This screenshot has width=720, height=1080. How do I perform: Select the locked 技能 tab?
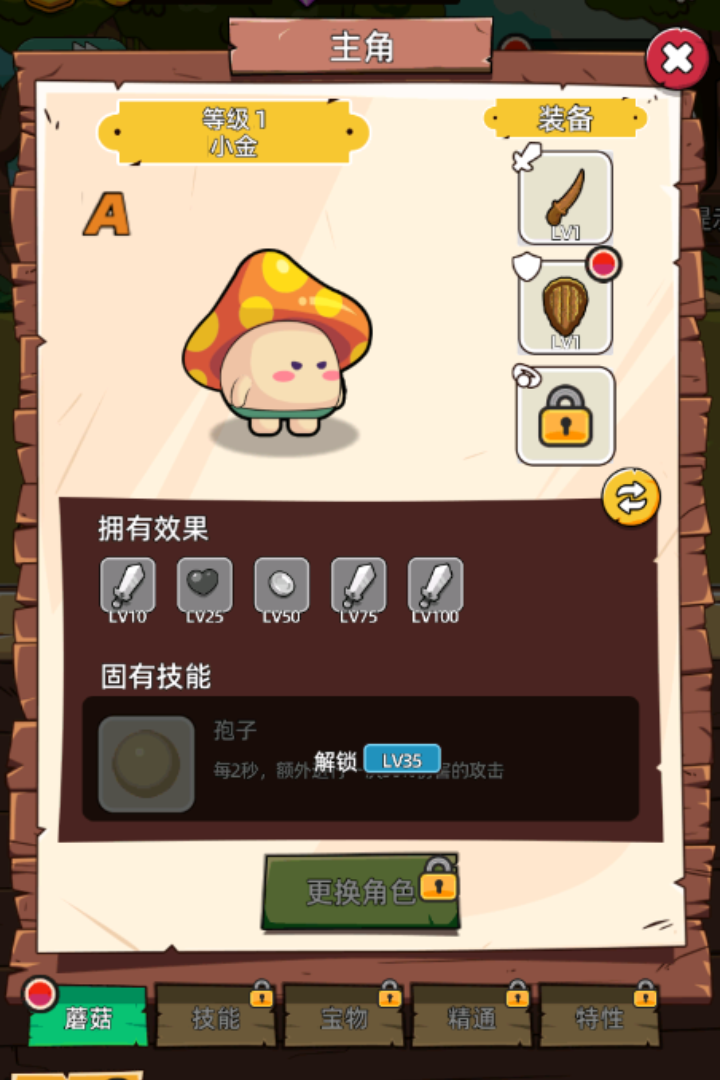click(x=216, y=1018)
